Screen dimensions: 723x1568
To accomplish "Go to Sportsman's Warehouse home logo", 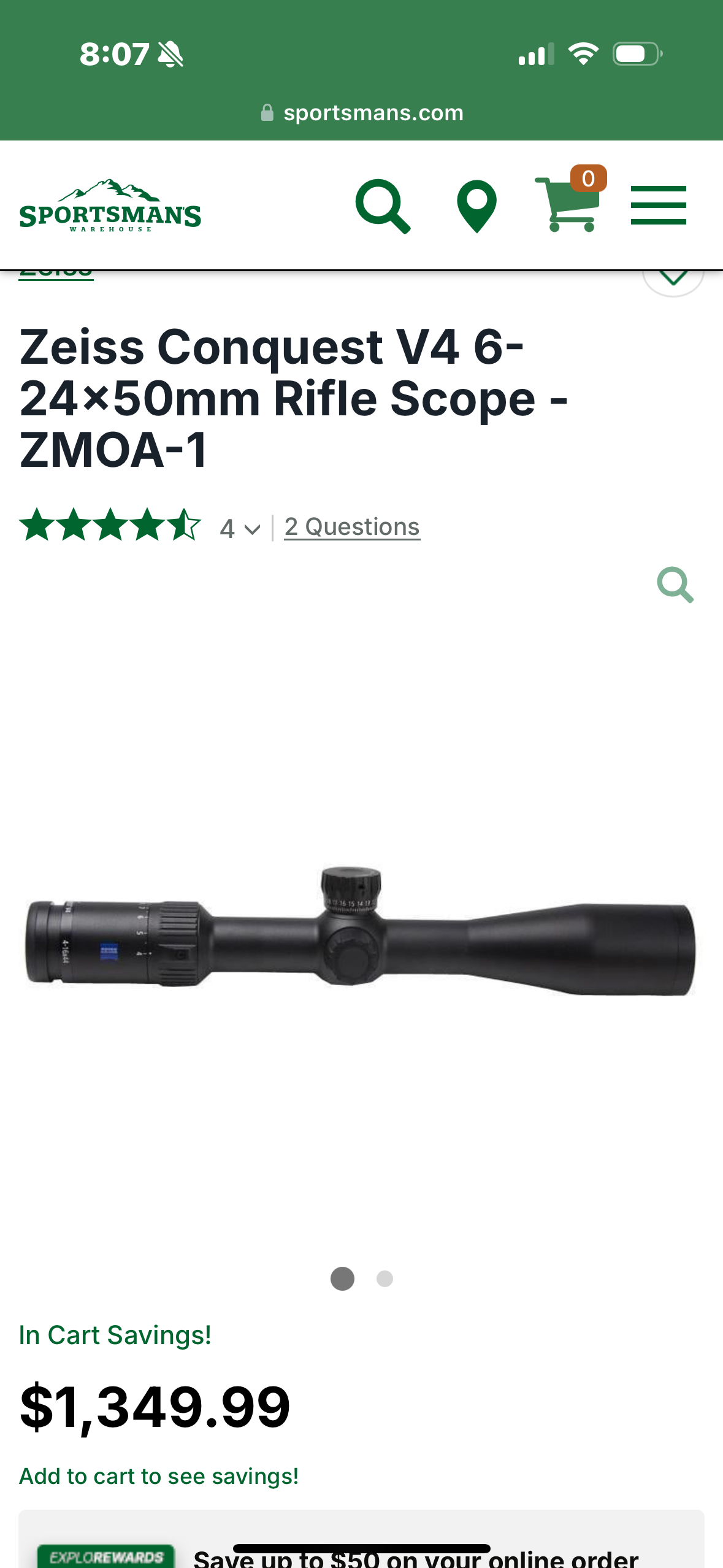I will (110, 206).
